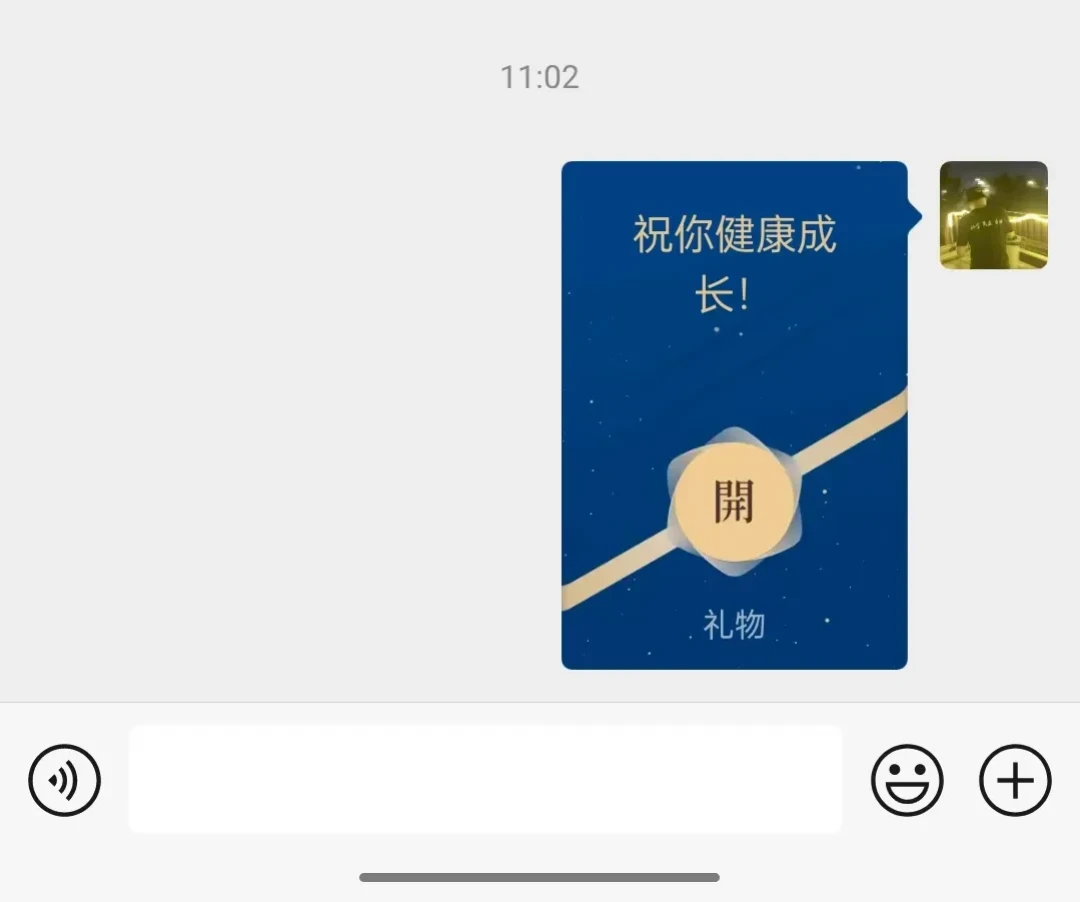Tap the voice message icon
The image size is (1080, 902).
coord(65,780)
